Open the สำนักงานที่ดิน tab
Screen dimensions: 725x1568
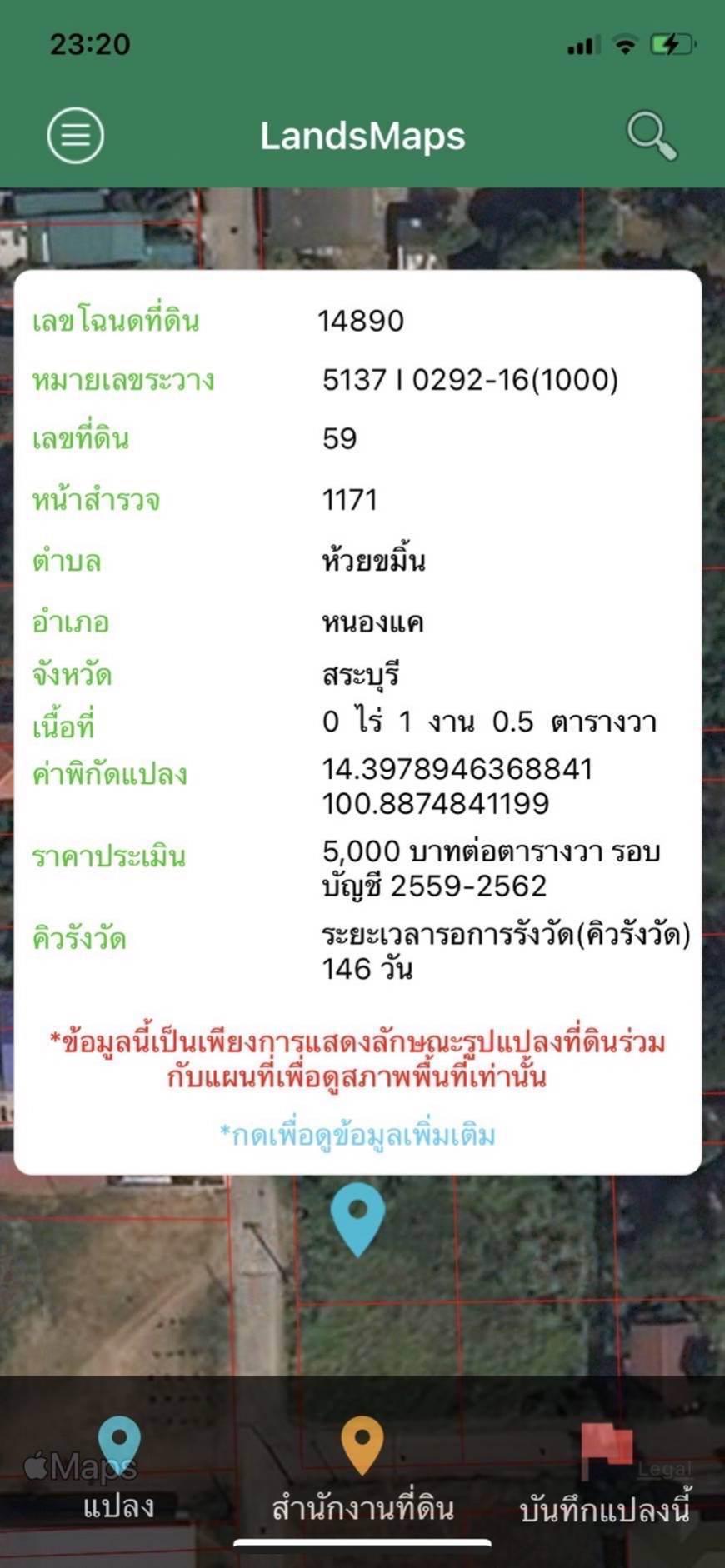(x=362, y=1470)
